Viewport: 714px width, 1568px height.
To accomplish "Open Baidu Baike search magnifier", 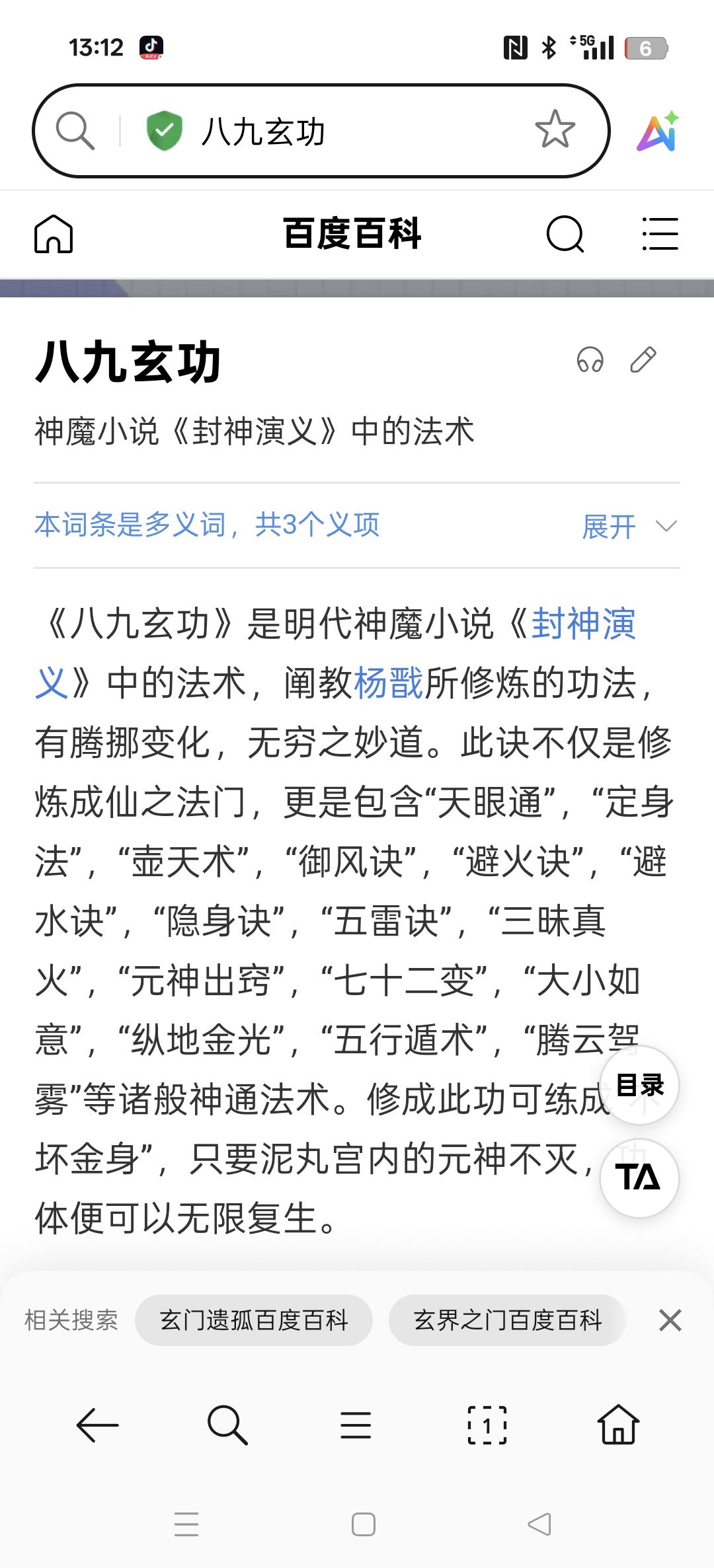I will click(x=565, y=234).
